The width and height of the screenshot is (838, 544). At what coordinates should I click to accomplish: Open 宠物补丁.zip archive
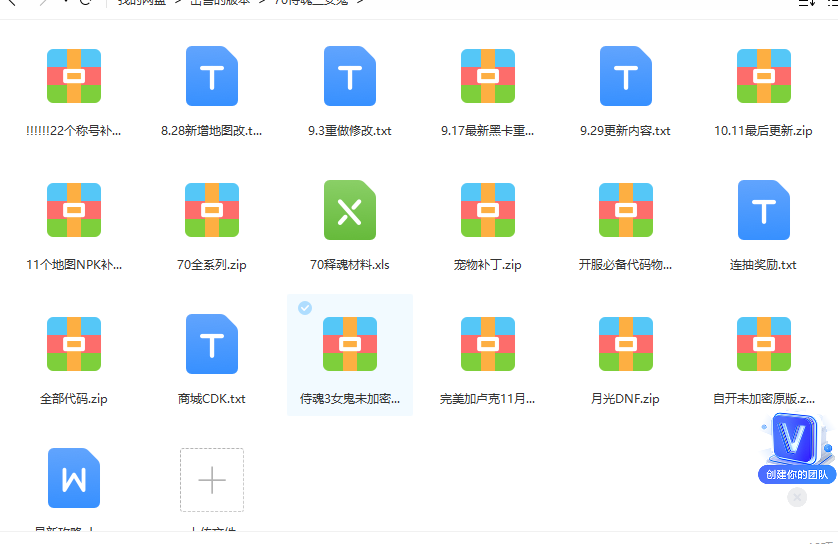click(x=488, y=210)
